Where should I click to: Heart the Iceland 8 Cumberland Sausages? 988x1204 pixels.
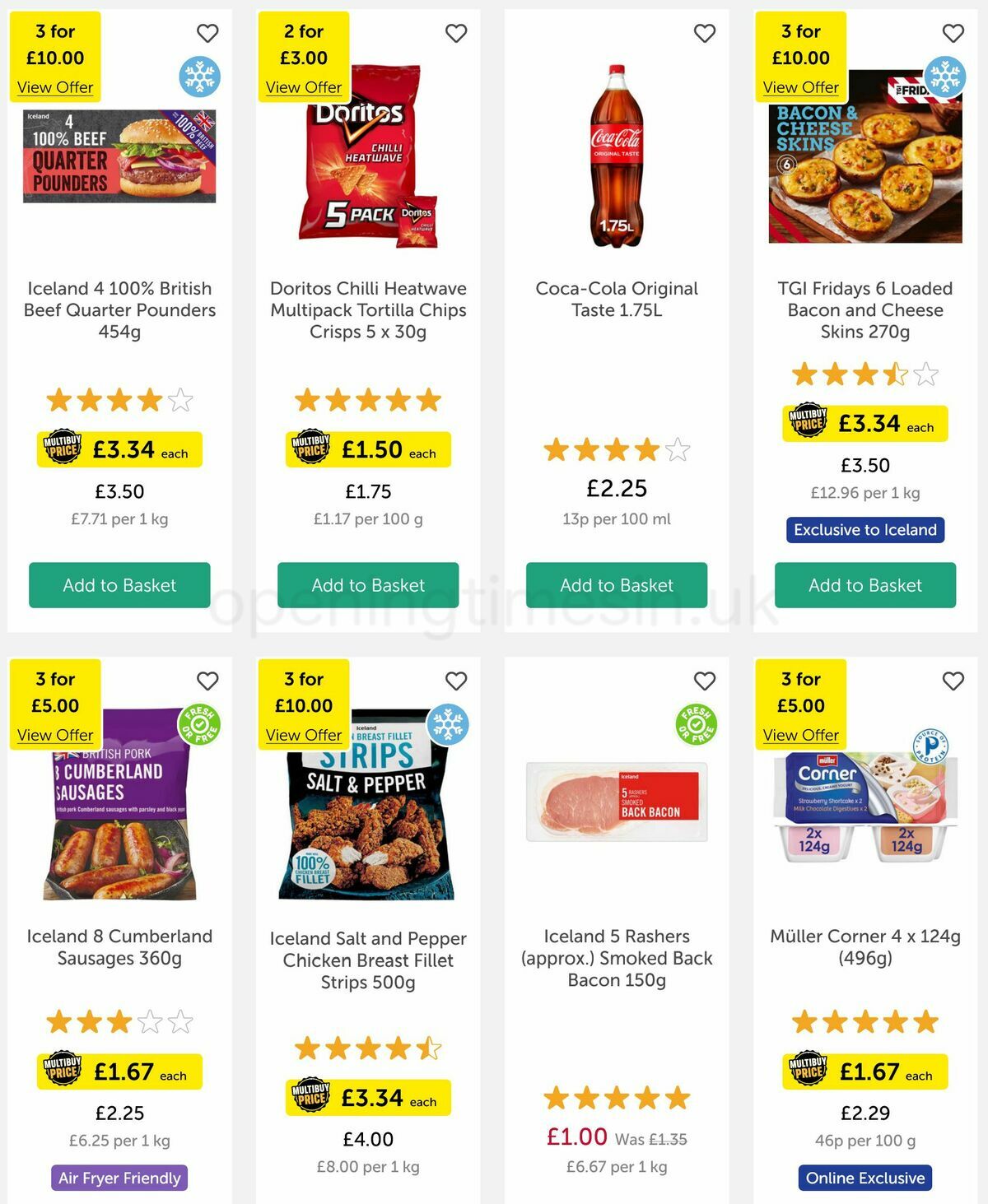pyautogui.click(x=207, y=681)
